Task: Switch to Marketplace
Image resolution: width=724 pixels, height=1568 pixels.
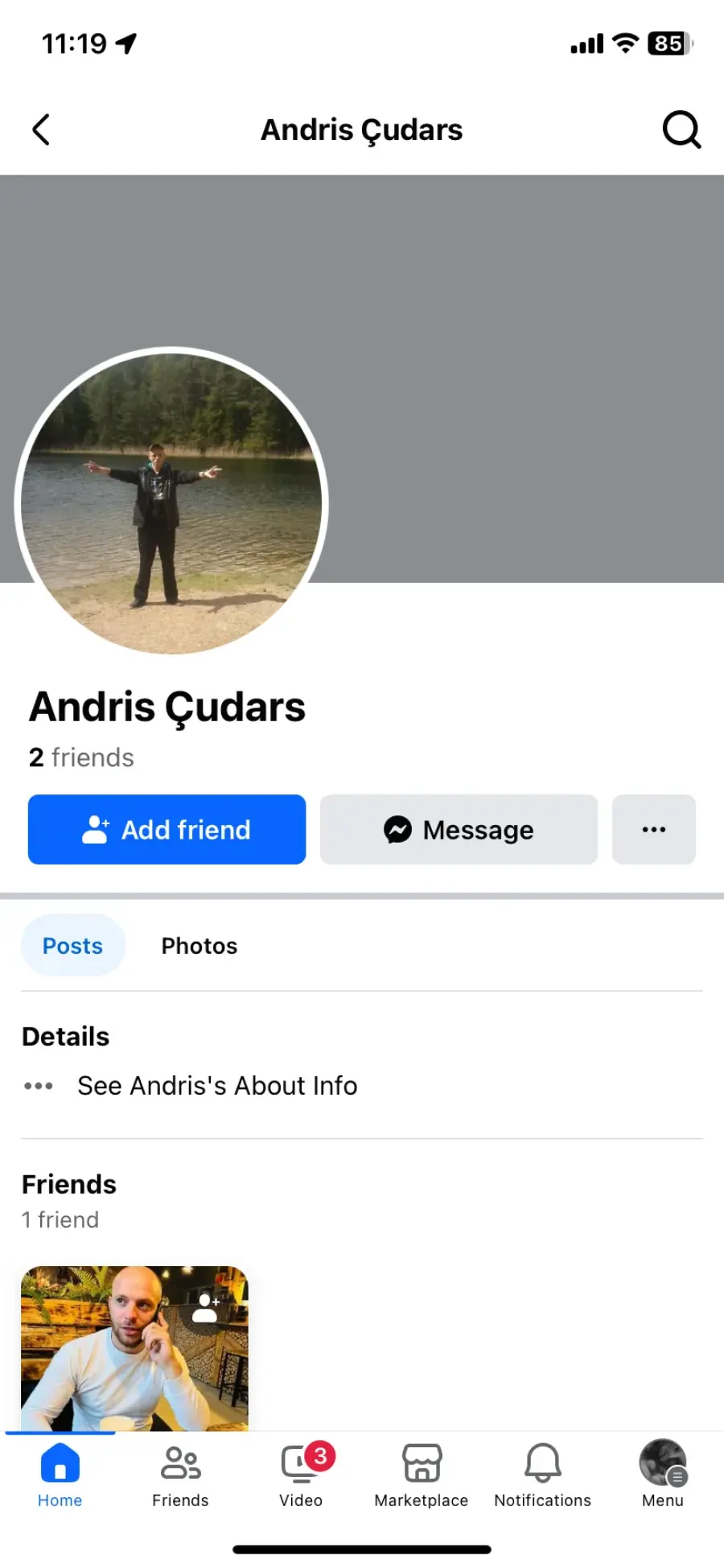Action: point(422,1475)
